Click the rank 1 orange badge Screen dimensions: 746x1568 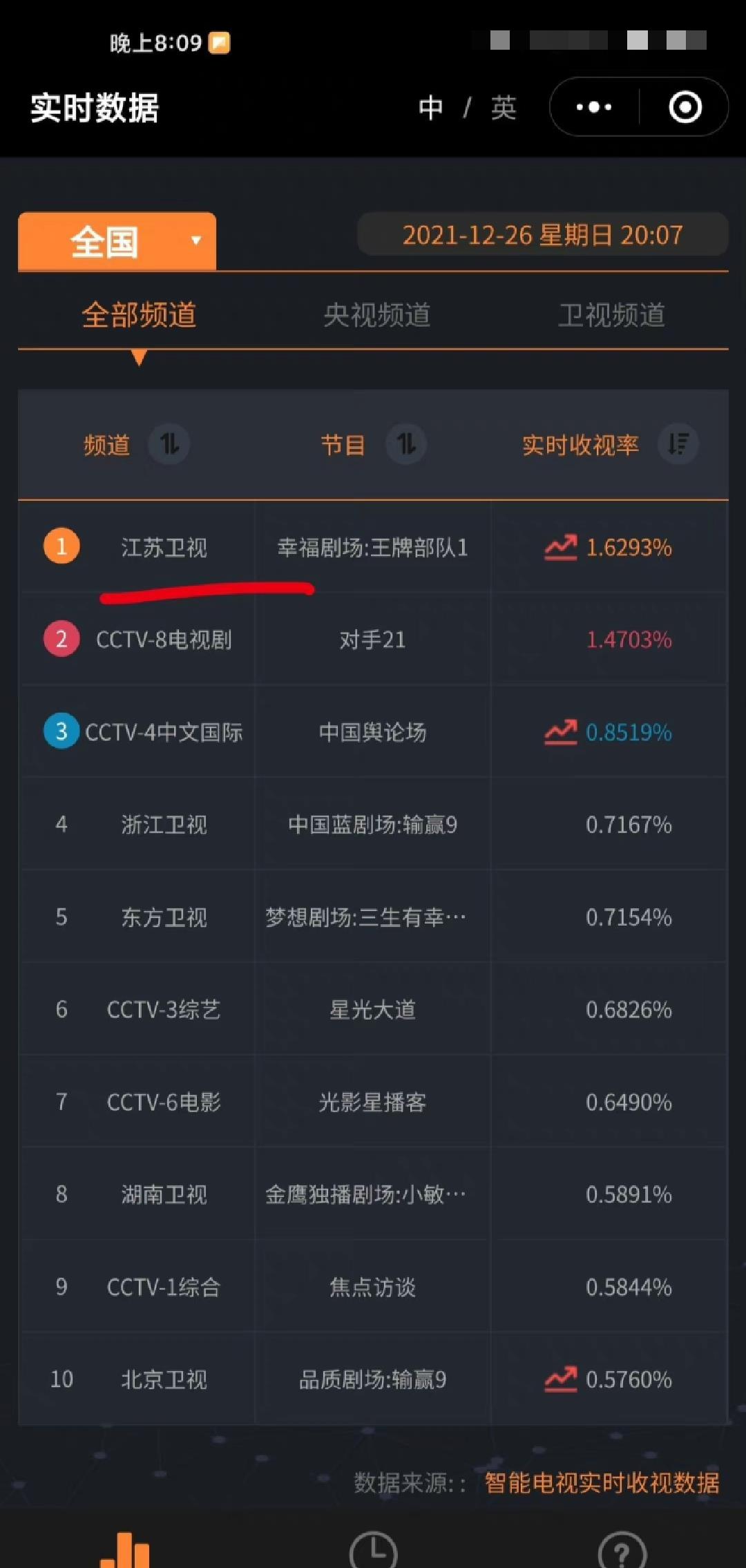(61, 546)
